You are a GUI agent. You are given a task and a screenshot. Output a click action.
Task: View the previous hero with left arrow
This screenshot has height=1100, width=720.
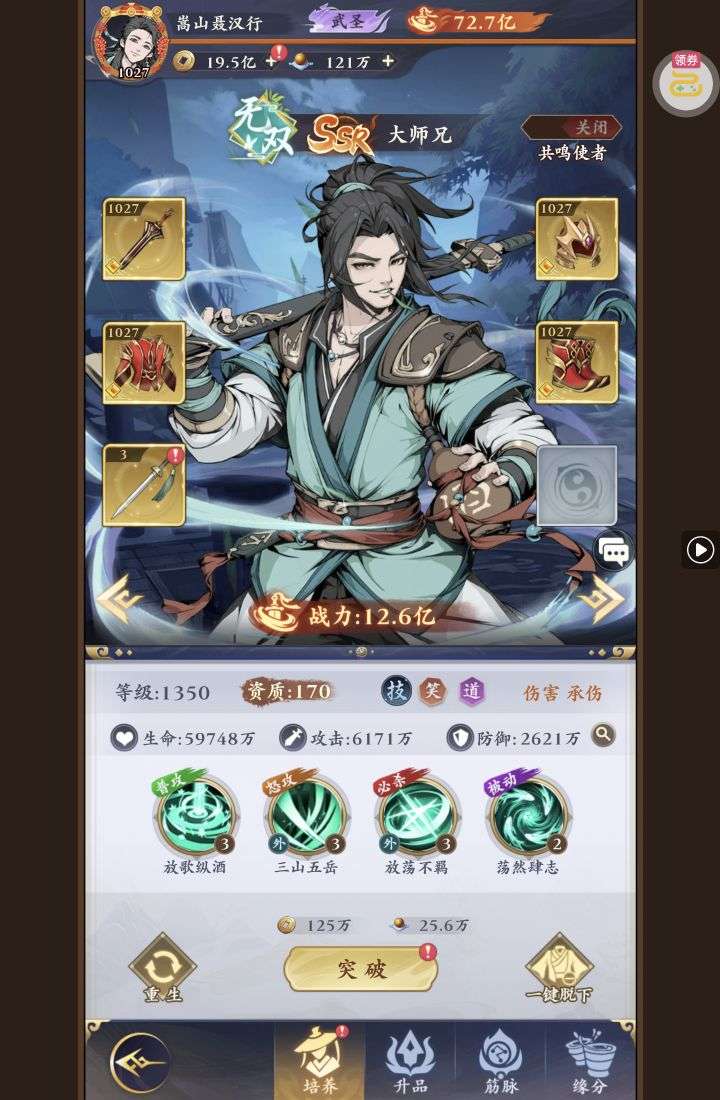click(119, 599)
